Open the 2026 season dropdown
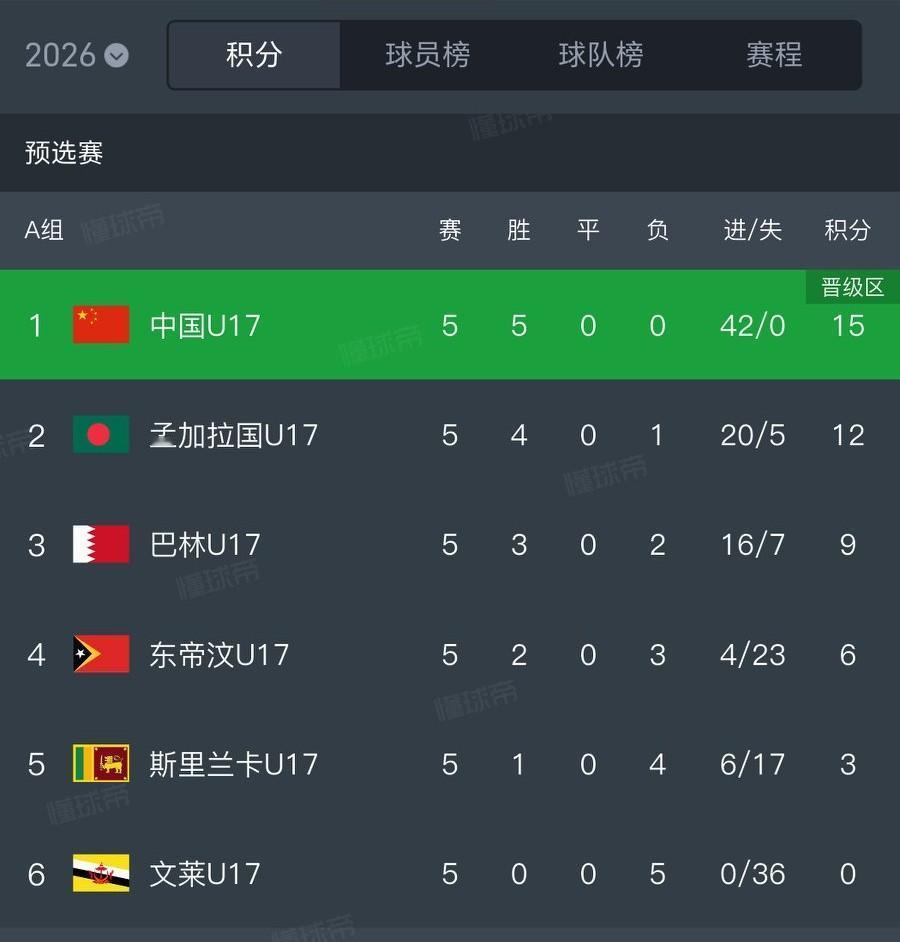Viewport: 900px width, 942px height. pos(60,56)
